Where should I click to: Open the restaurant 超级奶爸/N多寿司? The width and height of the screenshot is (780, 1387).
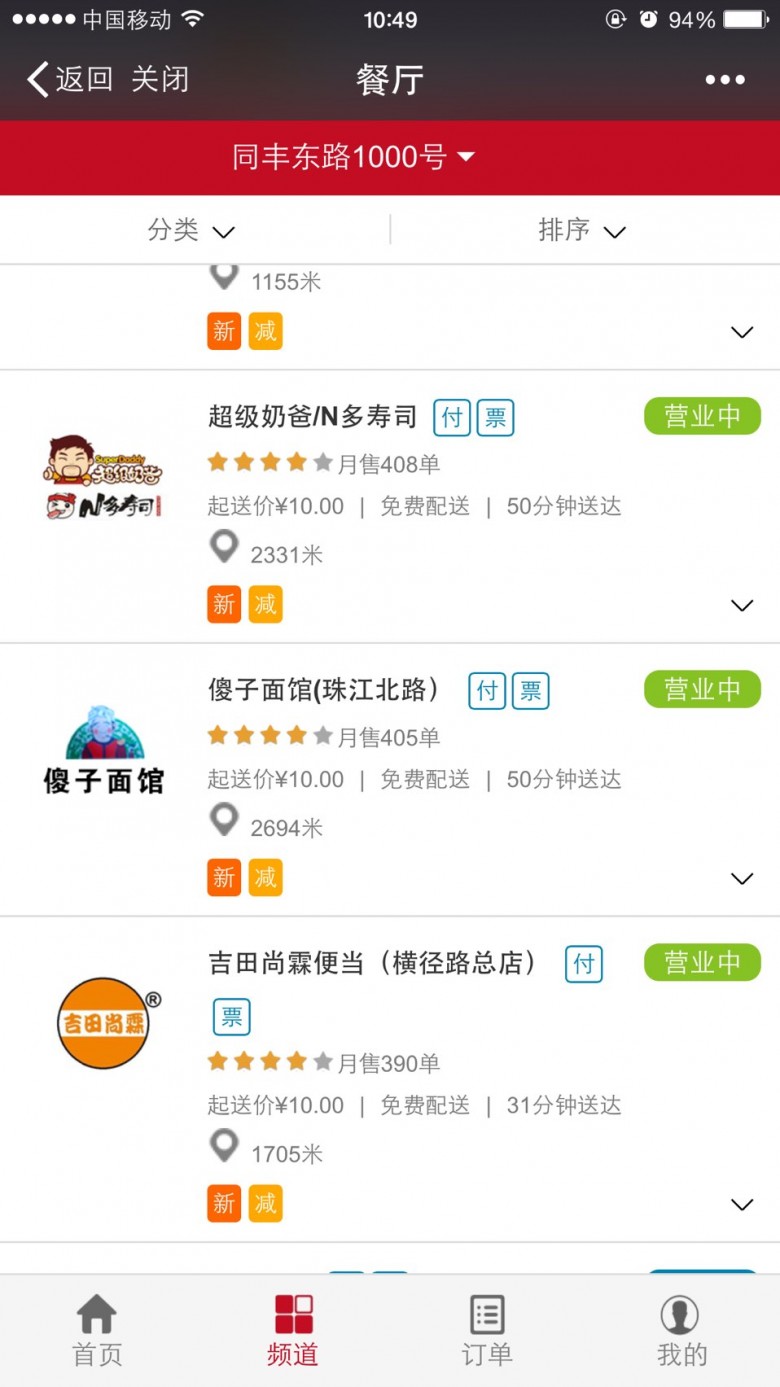[x=311, y=417]
